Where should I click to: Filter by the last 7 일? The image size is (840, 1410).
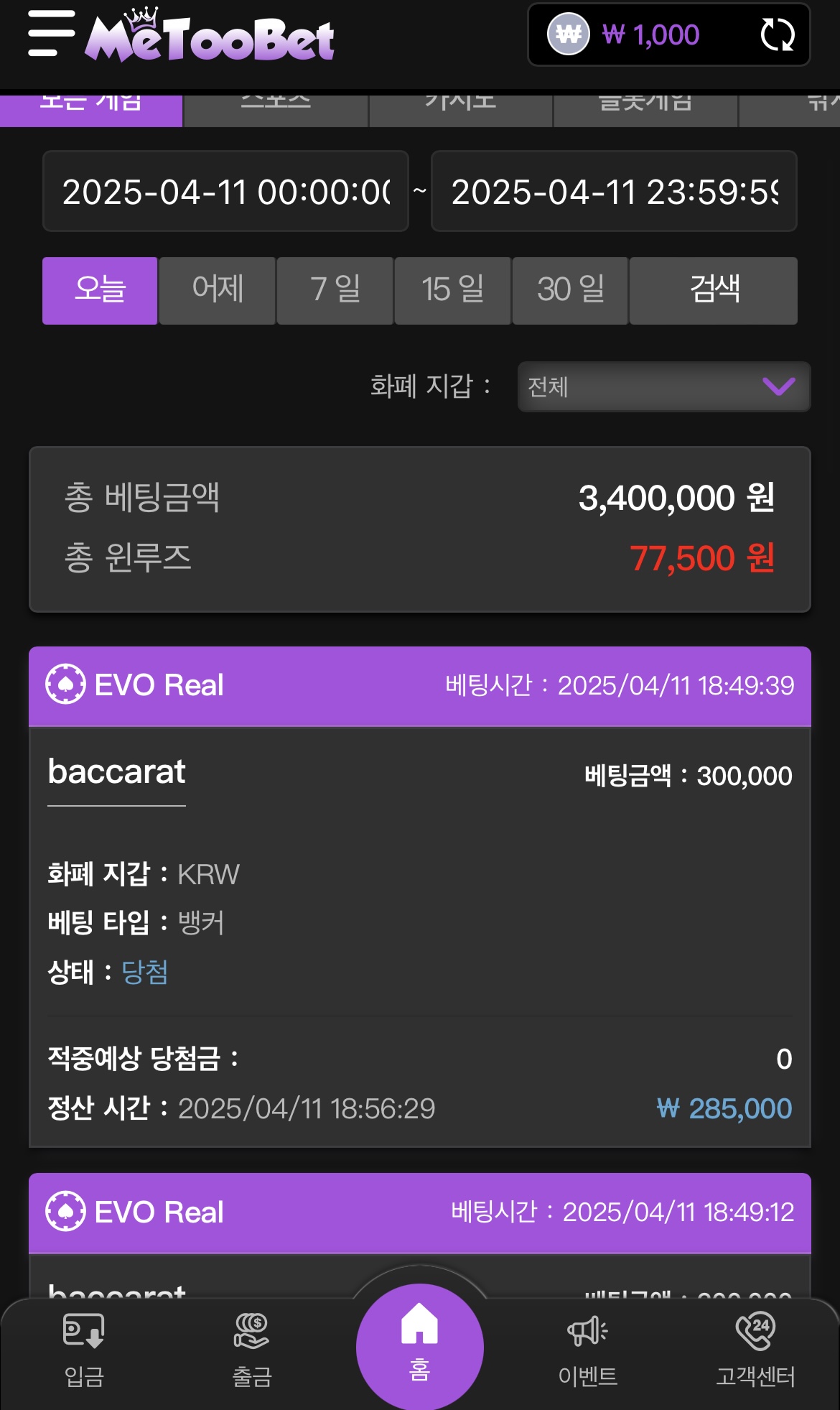tap(335, 290)
